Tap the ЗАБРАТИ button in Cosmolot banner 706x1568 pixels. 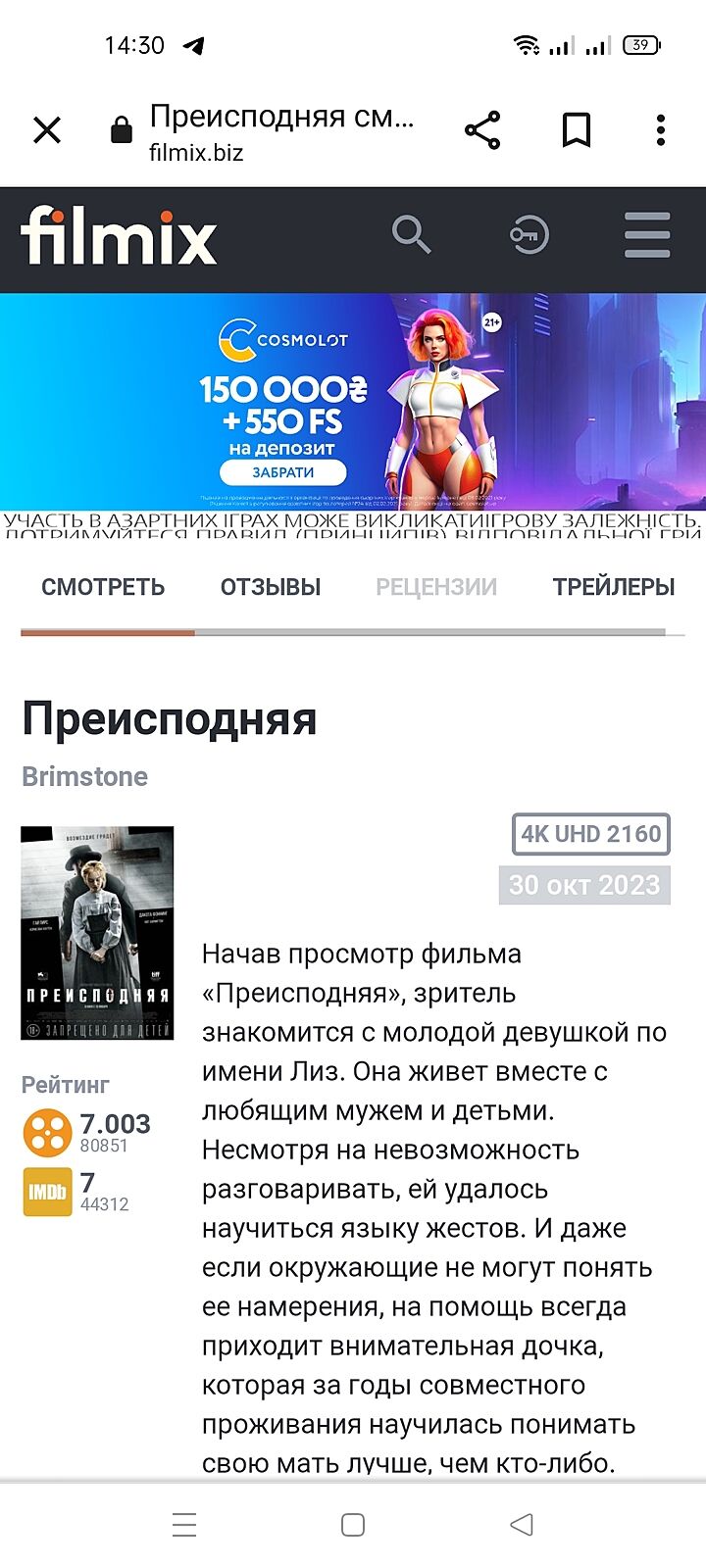[x=282, y=472]
